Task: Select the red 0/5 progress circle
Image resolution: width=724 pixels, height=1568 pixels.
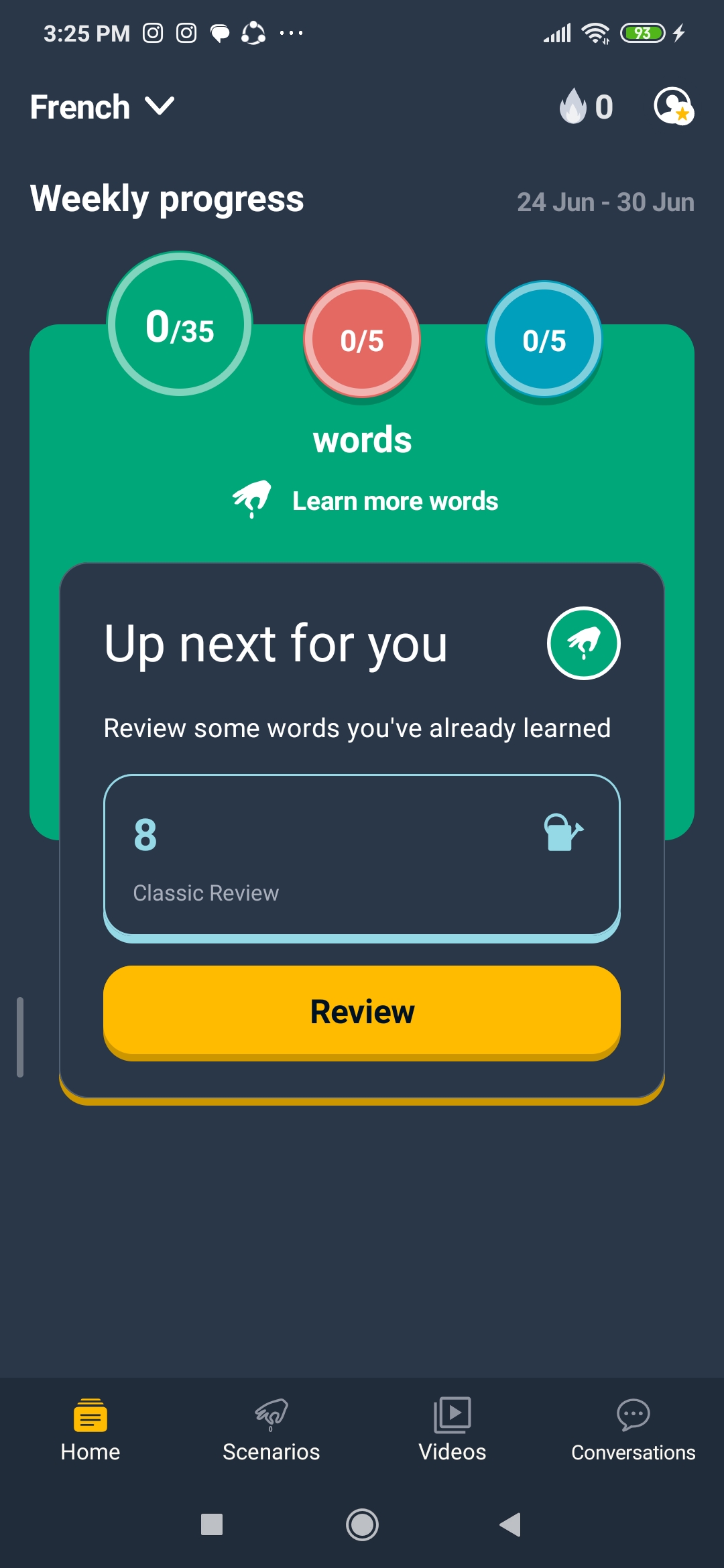Action: pyautogui.click(x=362, y=339)
